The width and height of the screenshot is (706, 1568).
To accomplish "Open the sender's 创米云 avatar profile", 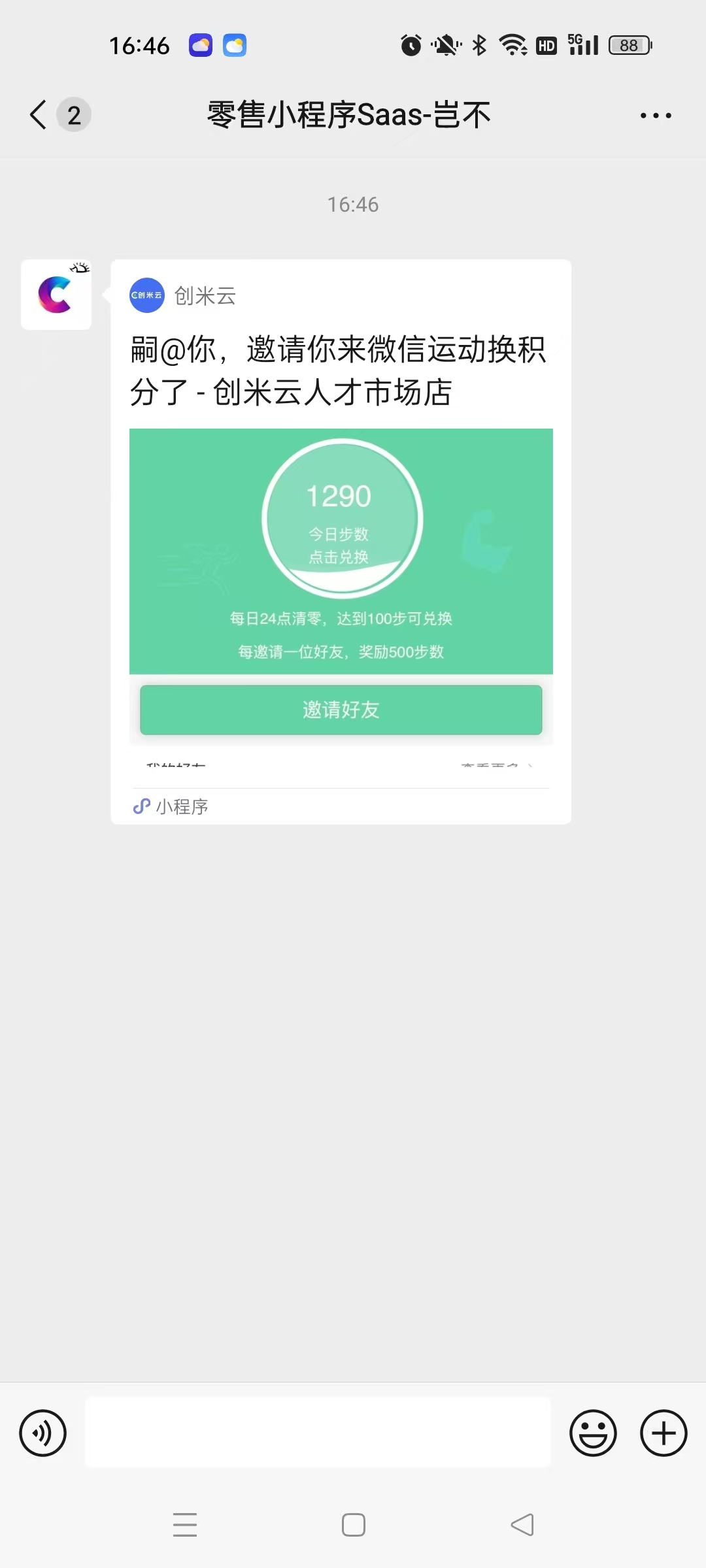I will 56,295.
